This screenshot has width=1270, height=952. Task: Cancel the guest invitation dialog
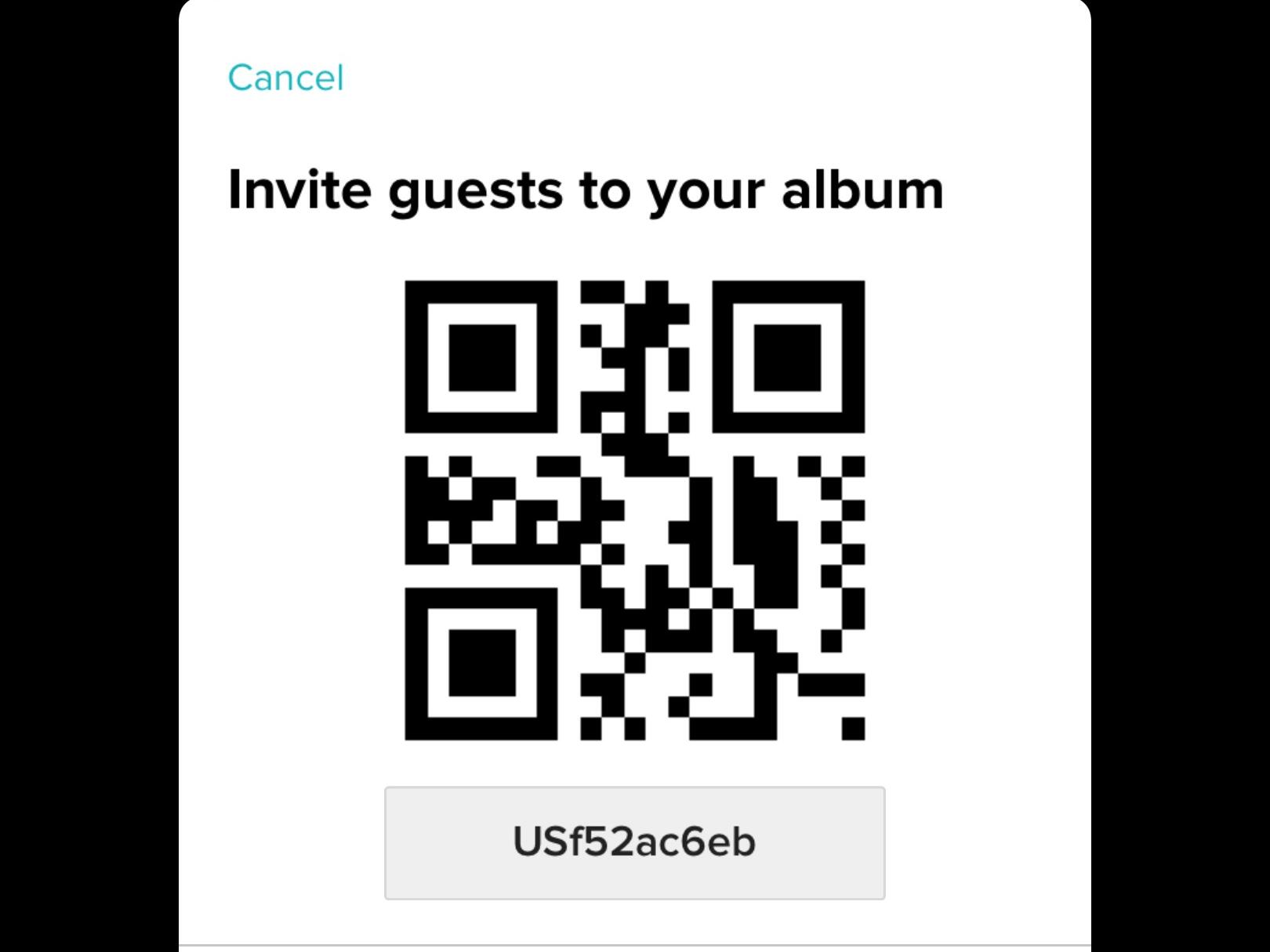285,78
